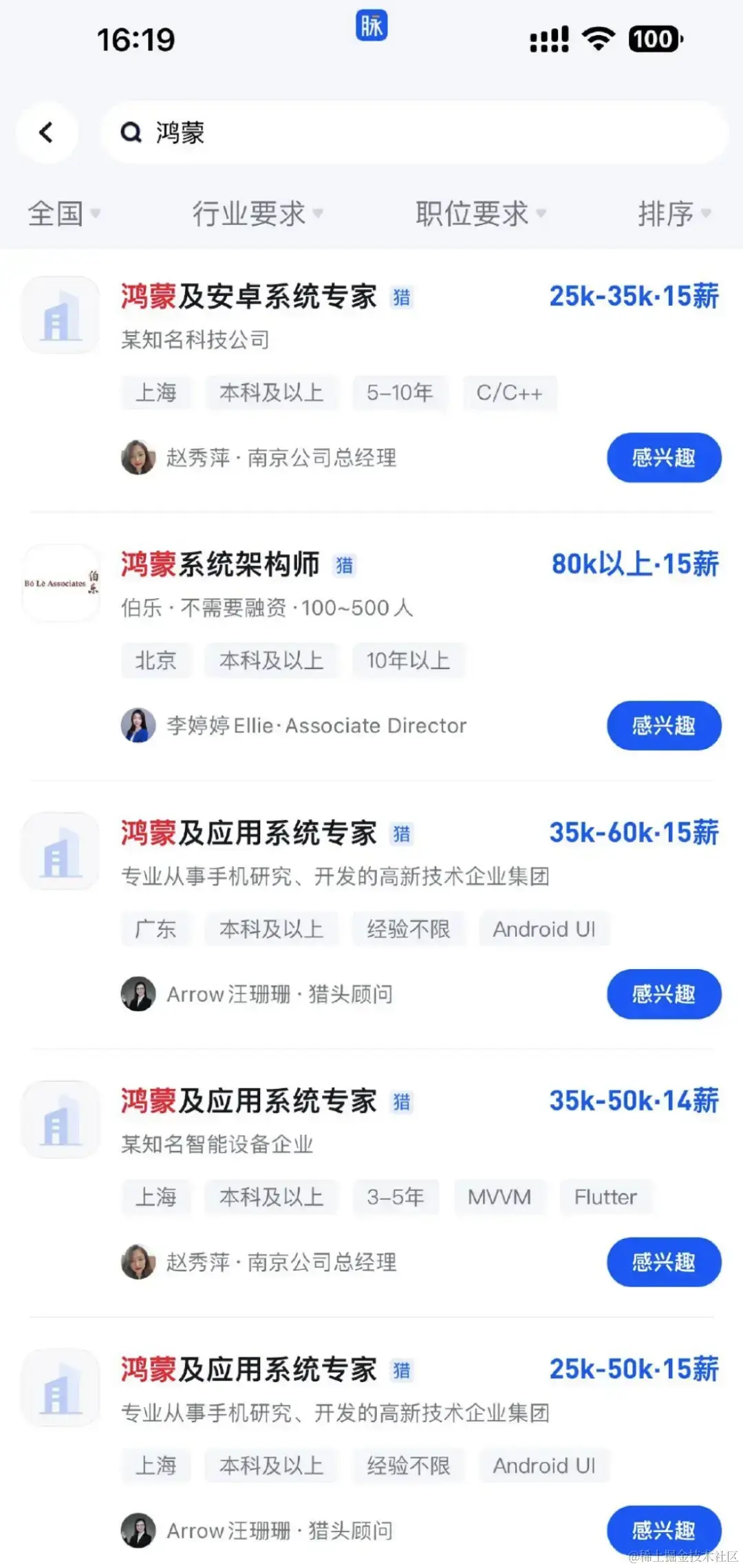Select the Android UI tag on the bottom listing

tap(544, 1465)
